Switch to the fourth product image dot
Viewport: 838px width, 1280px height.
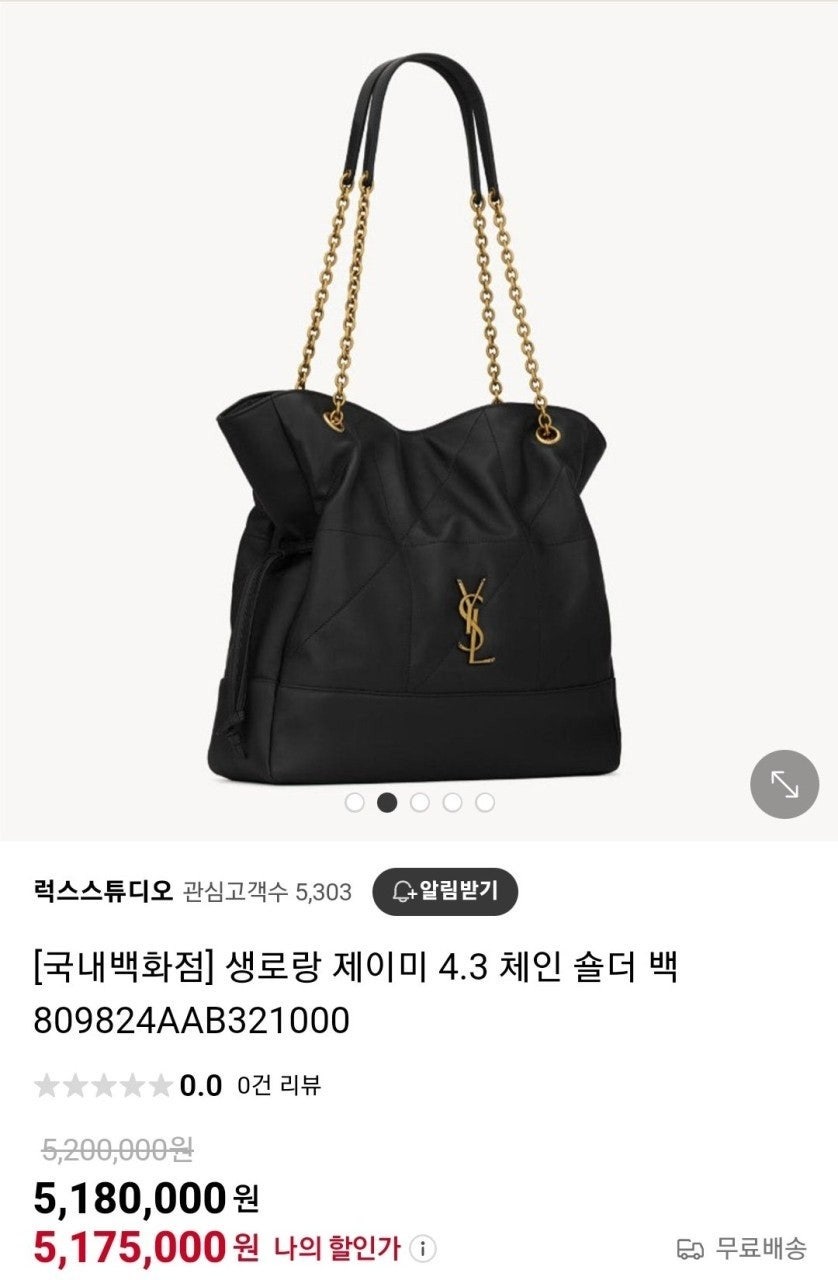coord(453,800)
